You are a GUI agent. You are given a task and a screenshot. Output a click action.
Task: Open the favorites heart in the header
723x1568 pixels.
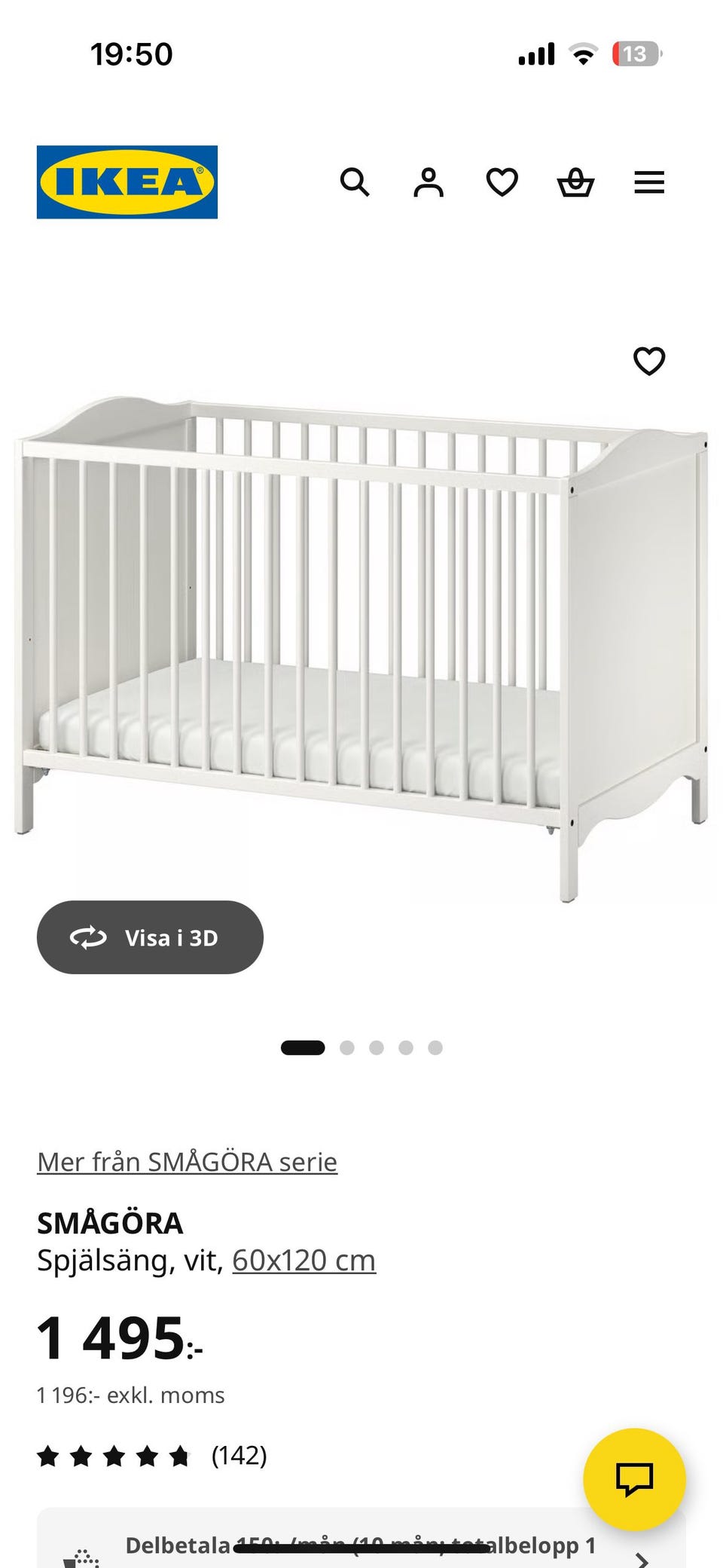[502, 182]
